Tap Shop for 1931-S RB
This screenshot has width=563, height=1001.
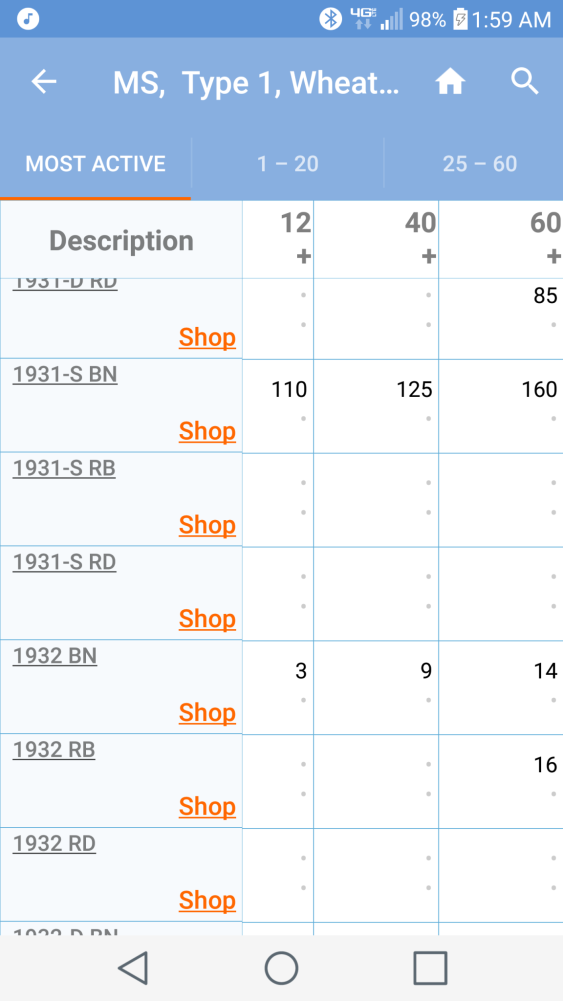coord(207,525)
